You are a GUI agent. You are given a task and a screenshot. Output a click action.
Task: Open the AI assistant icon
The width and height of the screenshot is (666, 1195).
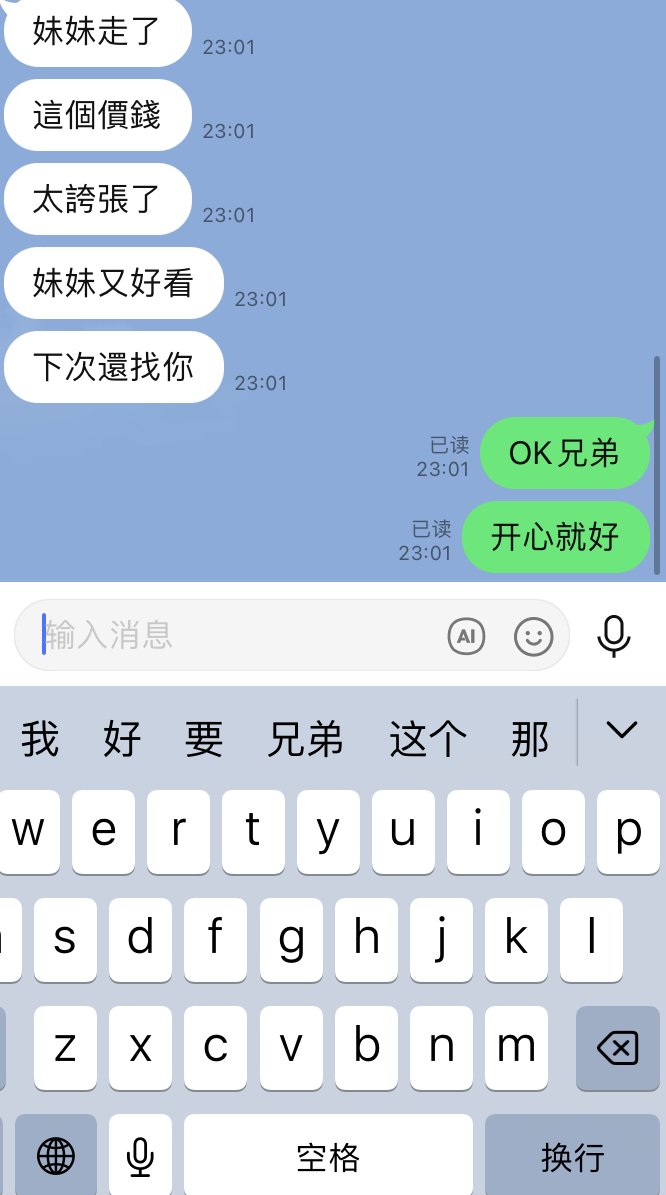[466, 636]
